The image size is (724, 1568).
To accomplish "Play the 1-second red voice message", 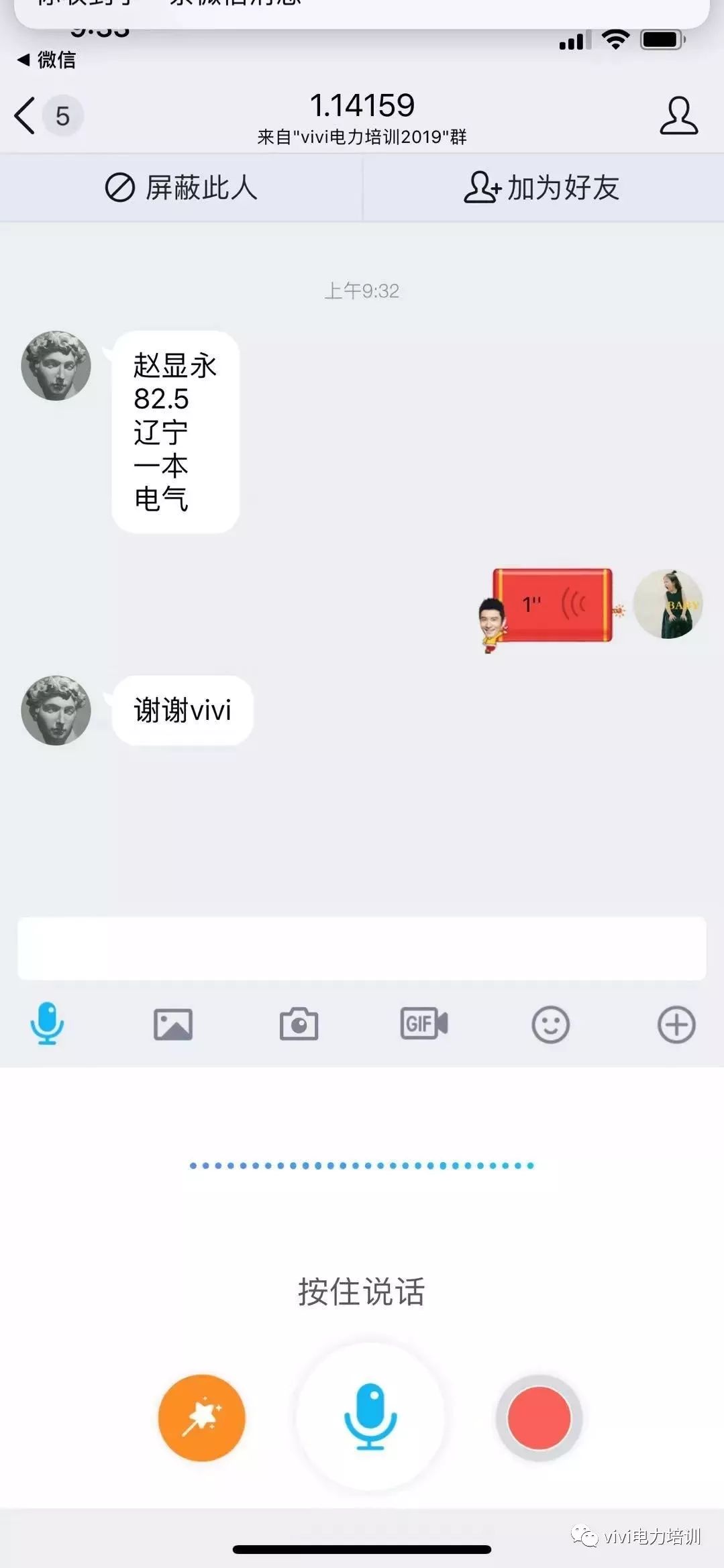I will (553, 605).
